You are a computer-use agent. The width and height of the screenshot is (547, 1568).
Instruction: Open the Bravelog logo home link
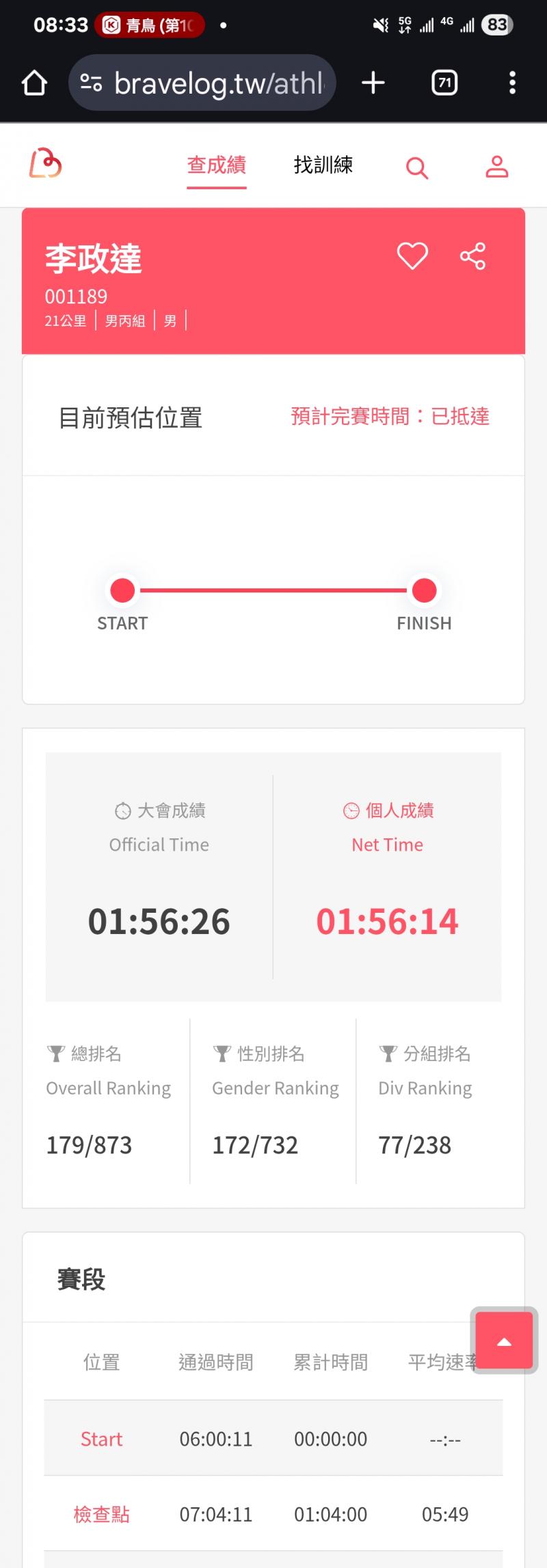(46, 164)
